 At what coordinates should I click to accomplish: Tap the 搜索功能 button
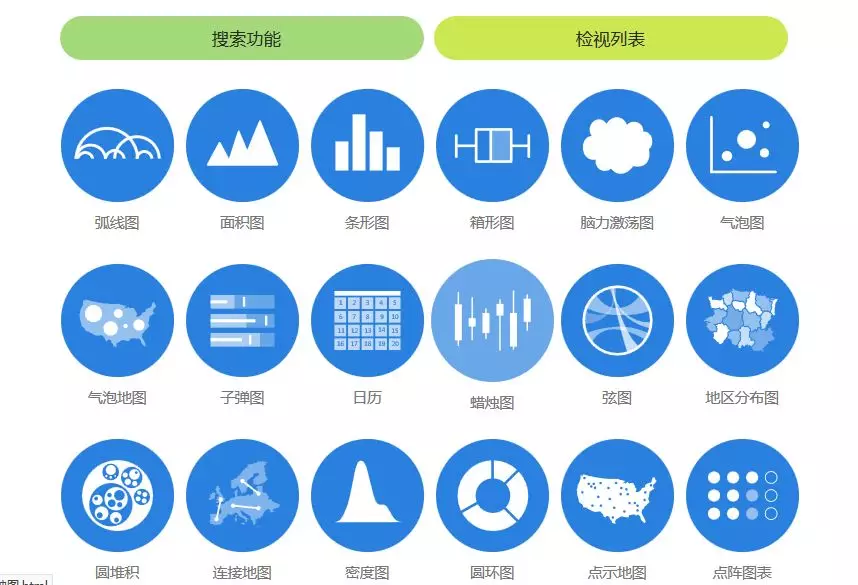pyautogui.click(x=242, y=39)
